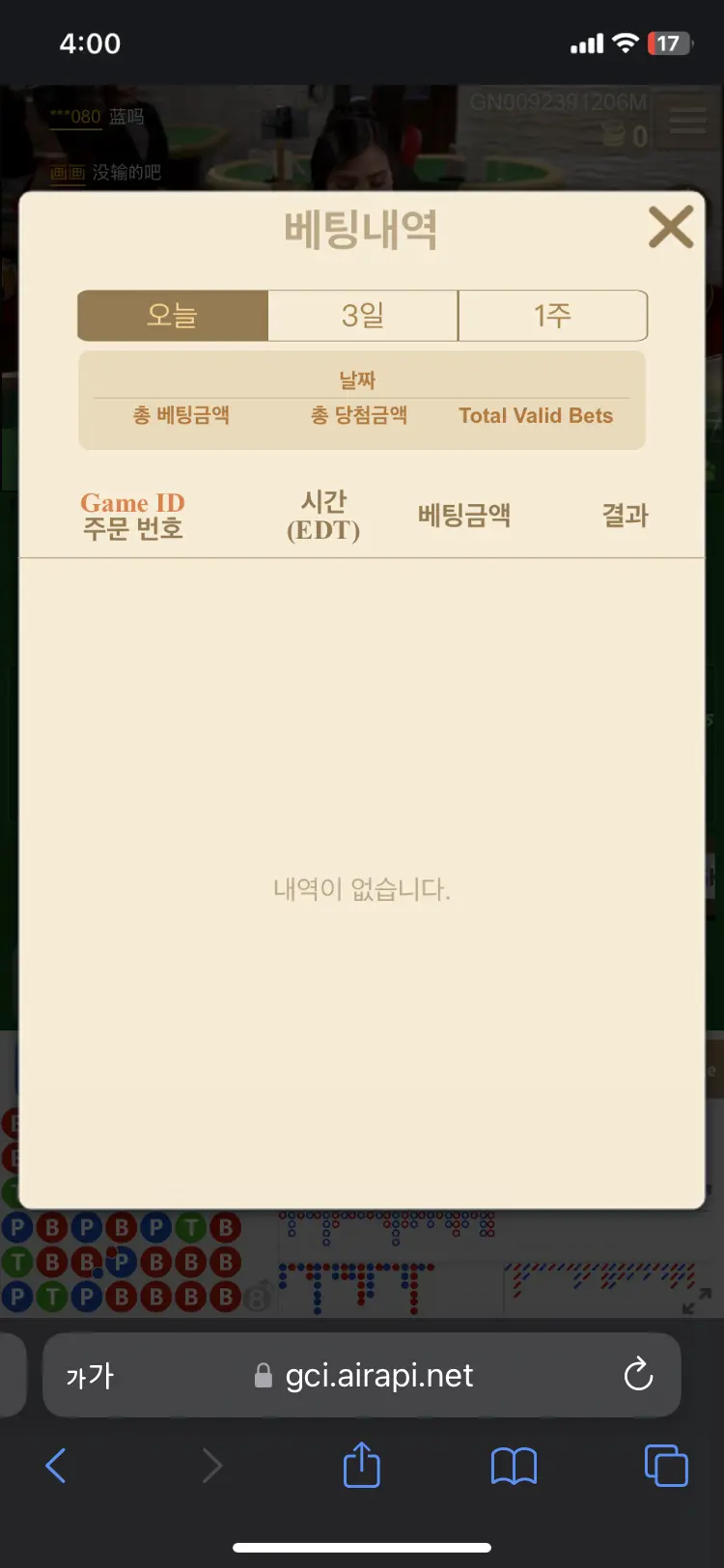Image resolution: width=724 pixels, height=1568 pixels.
Task: Close the 베팅내역 dialog
Action: coord(671,228)
